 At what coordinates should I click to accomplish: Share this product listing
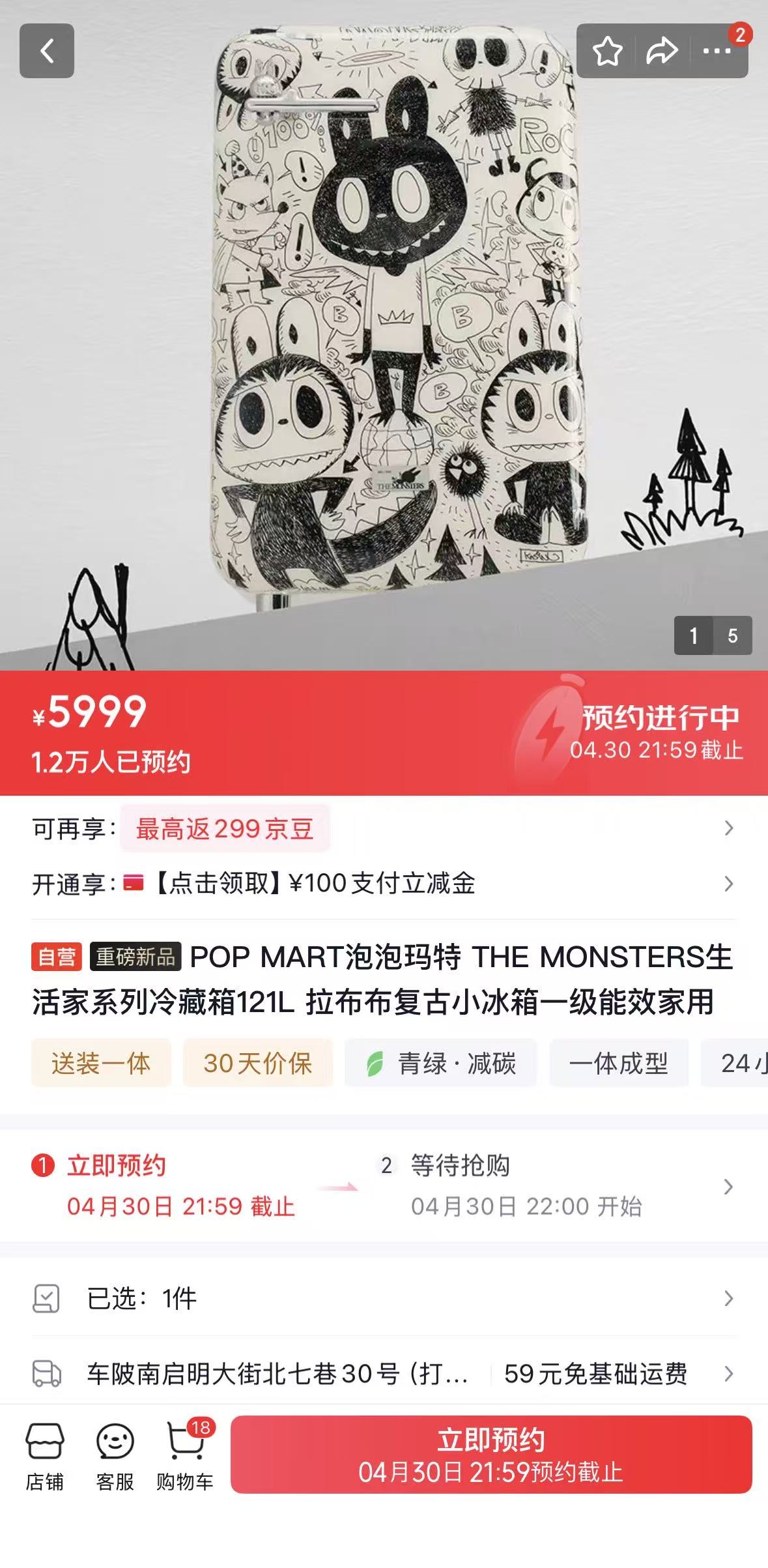point(662,51)
